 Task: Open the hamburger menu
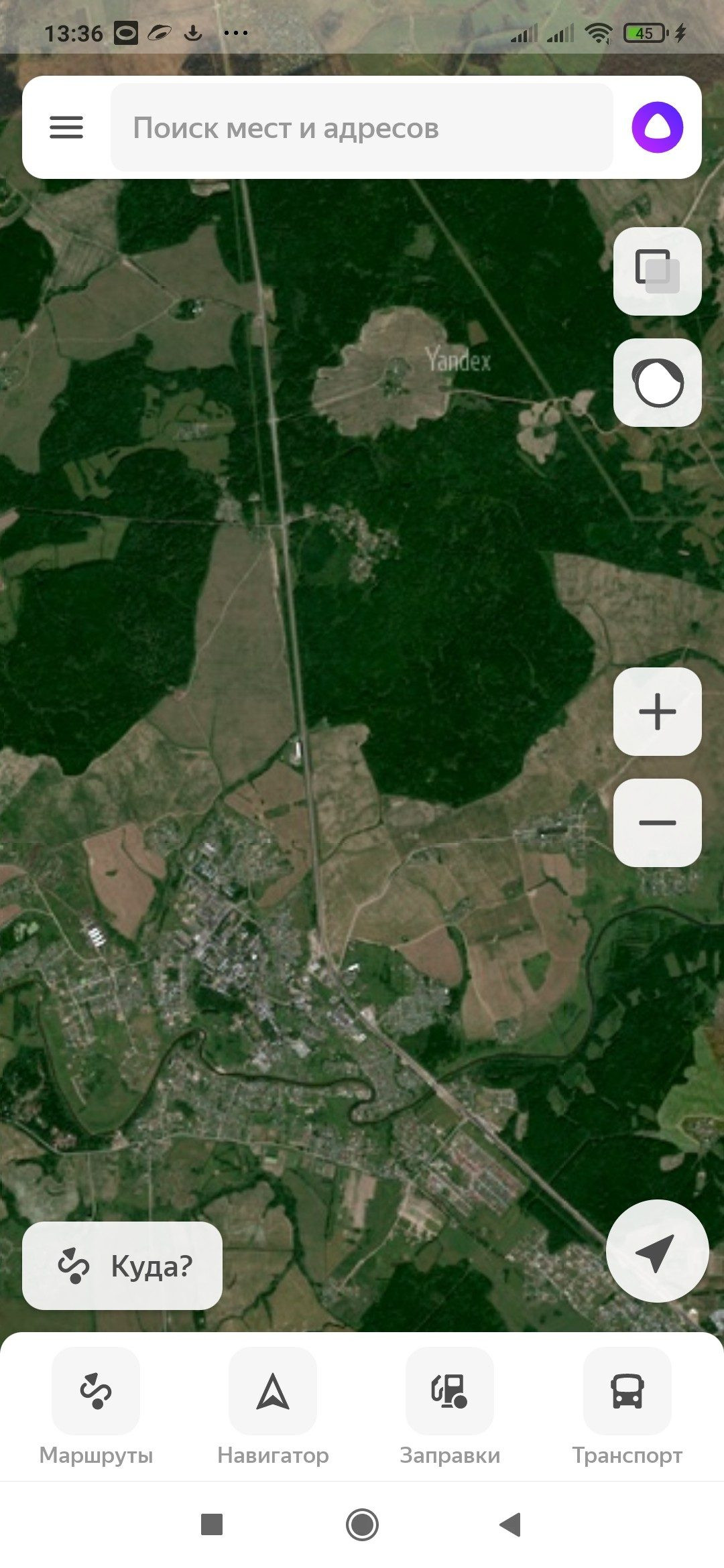pos(66,127)
